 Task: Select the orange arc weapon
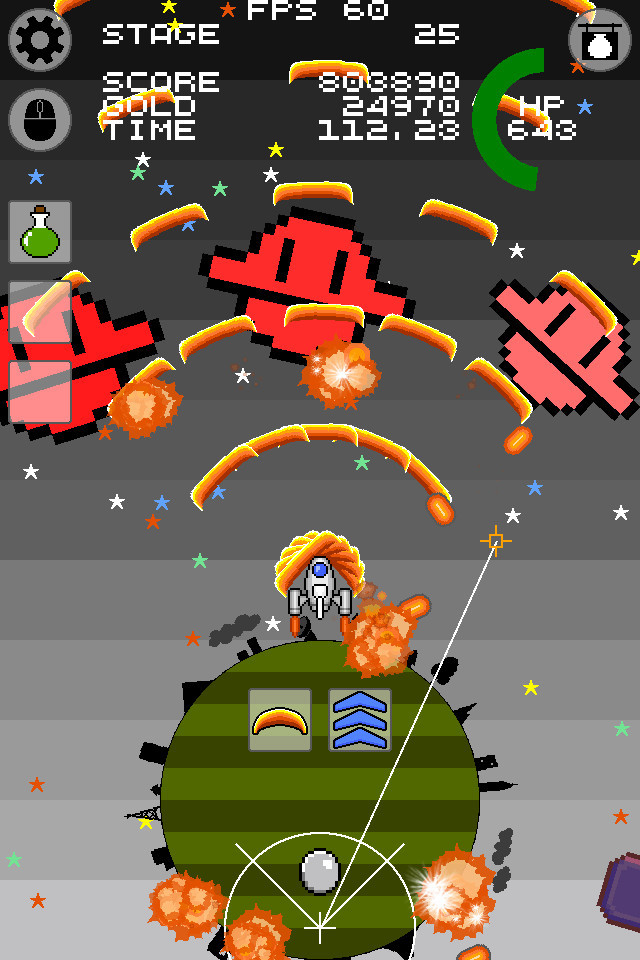(x=280, y=720)
